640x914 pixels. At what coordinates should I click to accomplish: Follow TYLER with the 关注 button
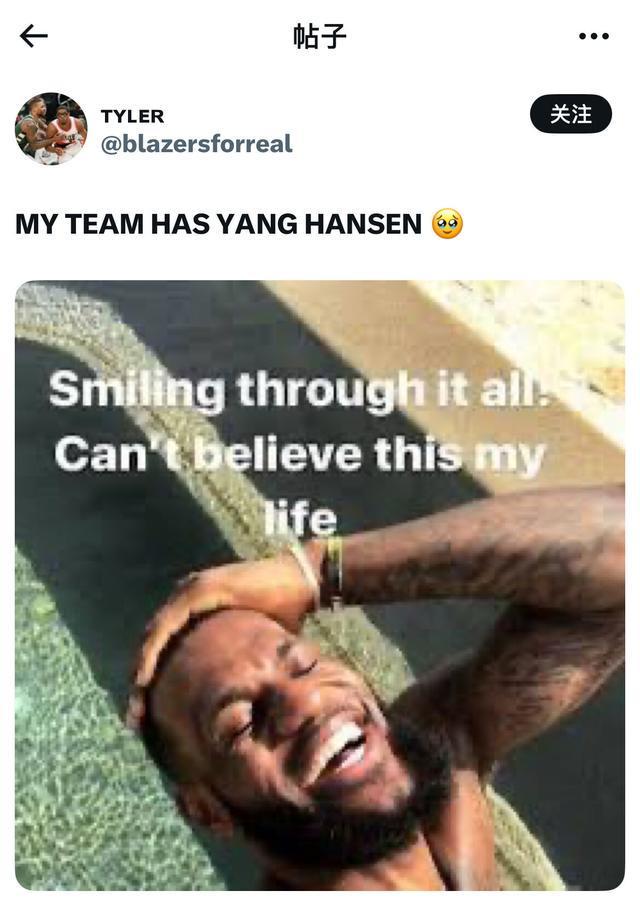pyautogui.click(x=570, y=115)
